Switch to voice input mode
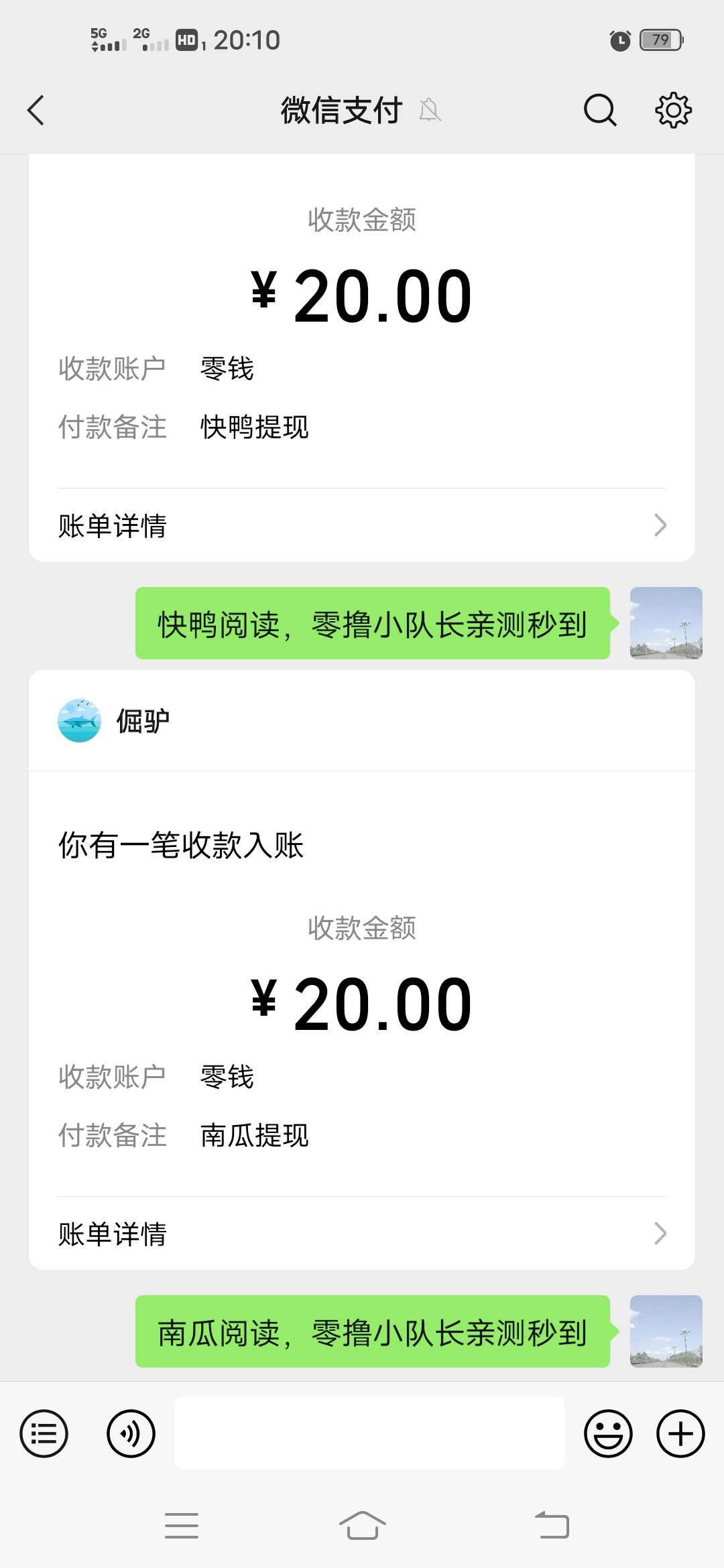724x1568 pixels. (x=131, y=1433)
